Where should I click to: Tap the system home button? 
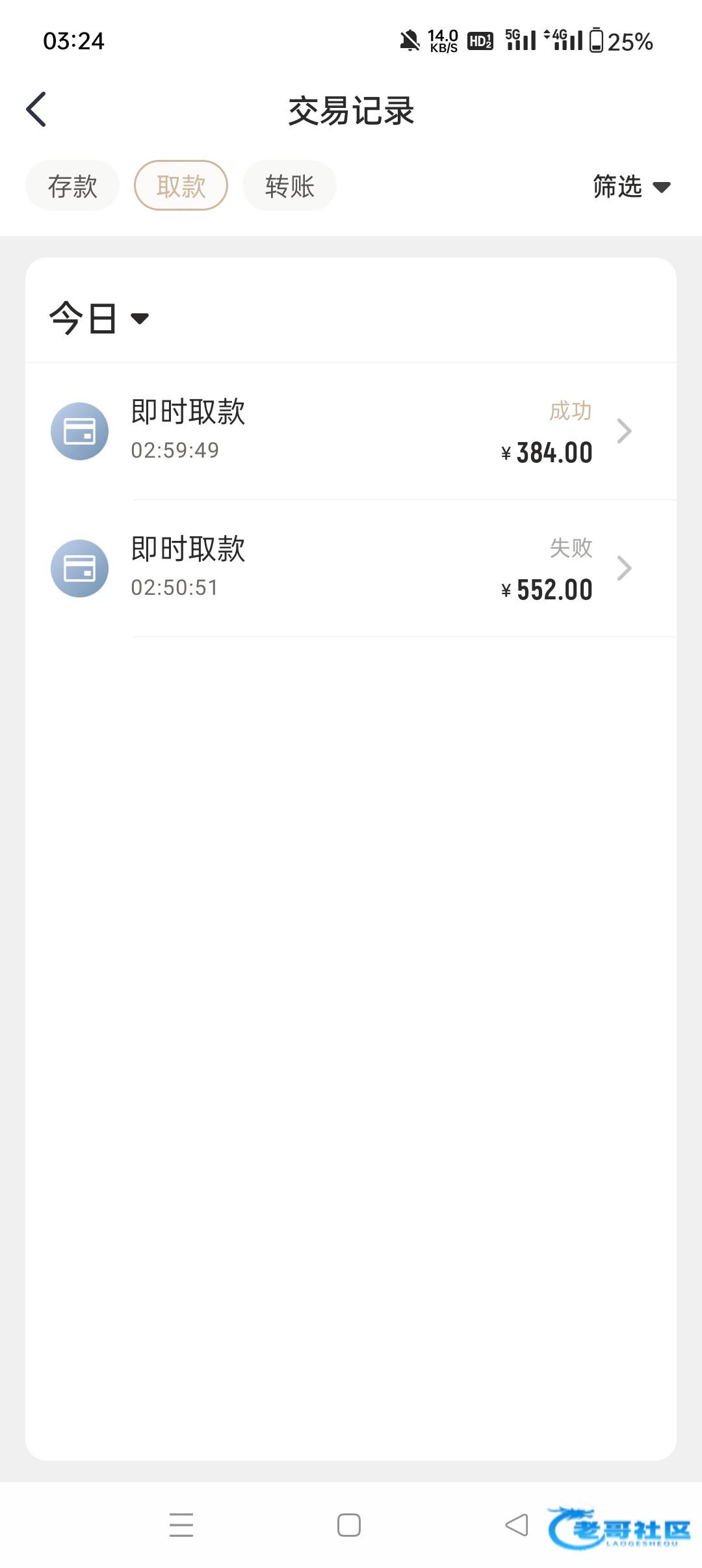point(349,1525)
